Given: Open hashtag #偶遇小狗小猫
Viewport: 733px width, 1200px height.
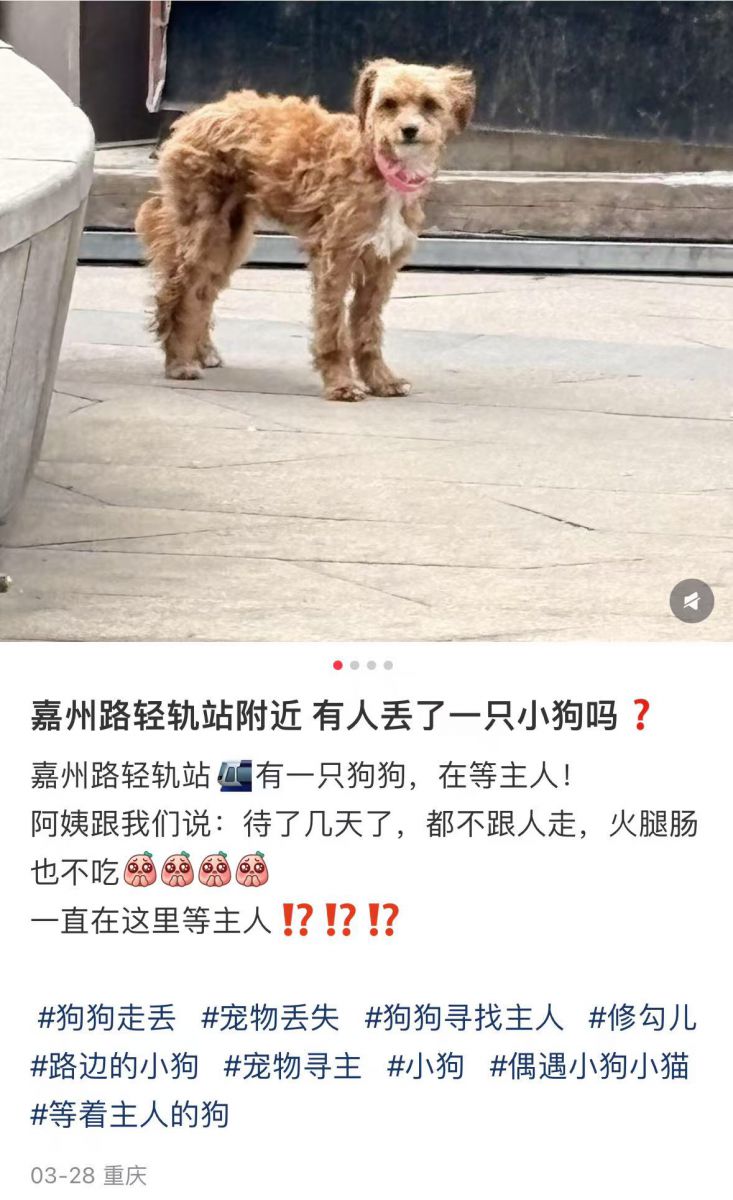Looking at the screenshot, I should click(589, 1066).
